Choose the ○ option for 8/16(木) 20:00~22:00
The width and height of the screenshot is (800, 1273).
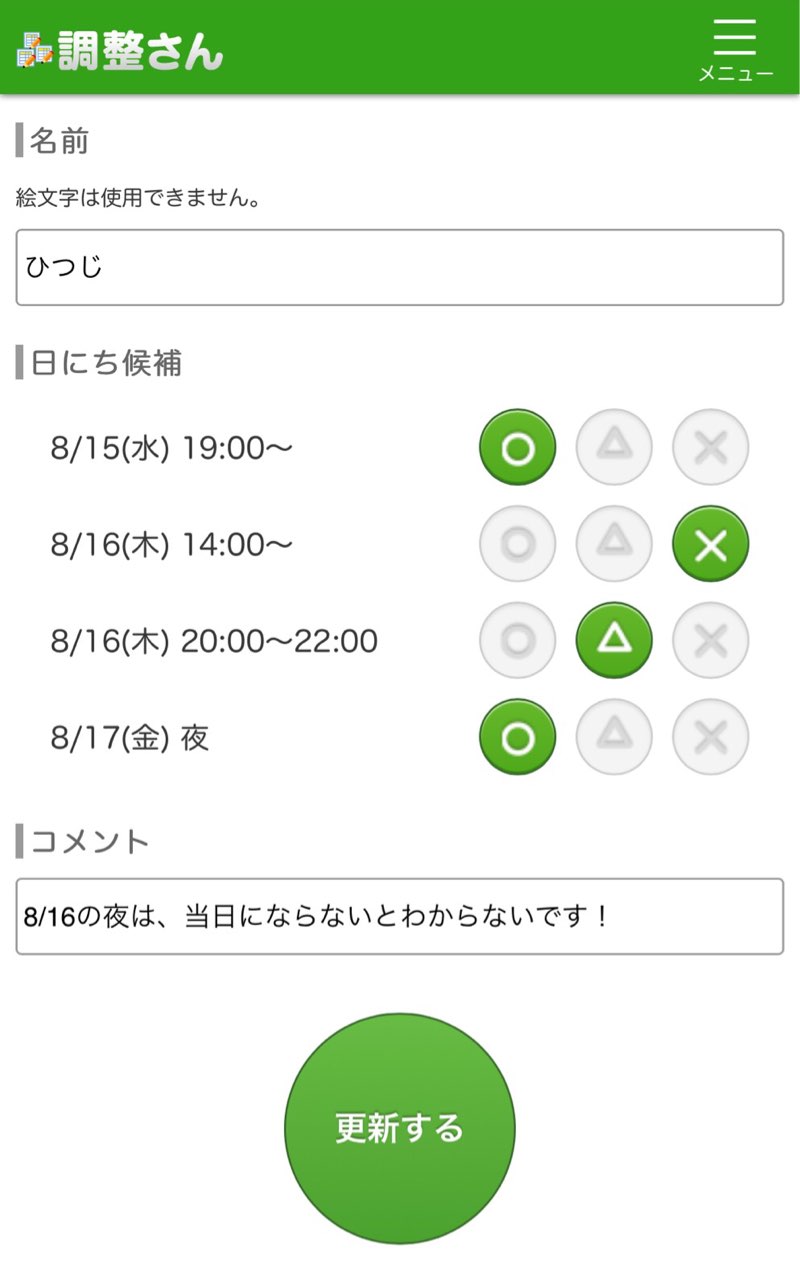517,640
